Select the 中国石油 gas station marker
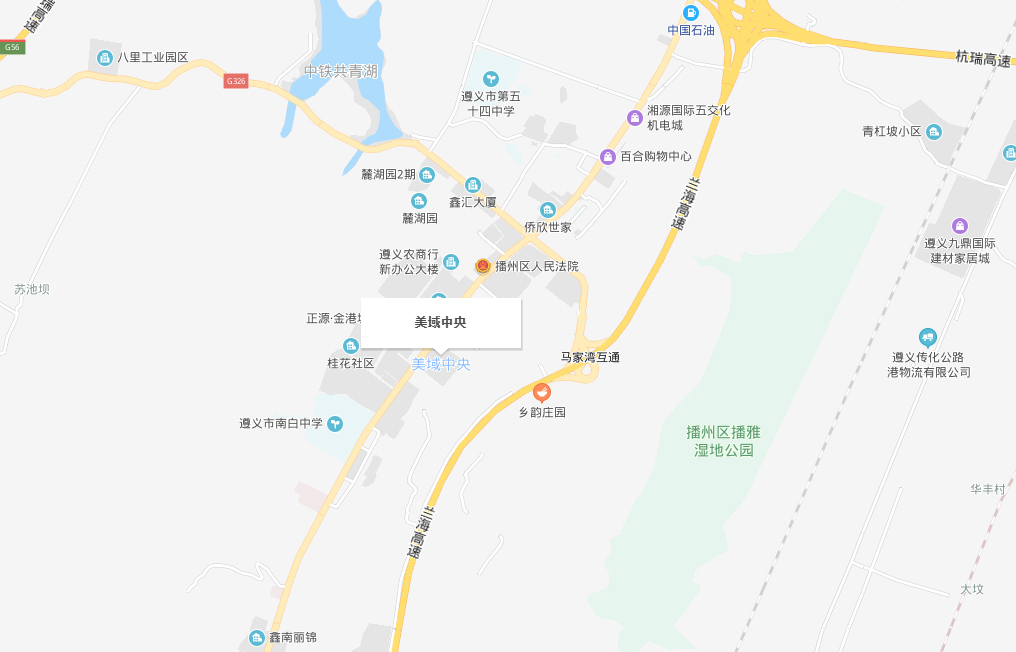 click(691, 12)
